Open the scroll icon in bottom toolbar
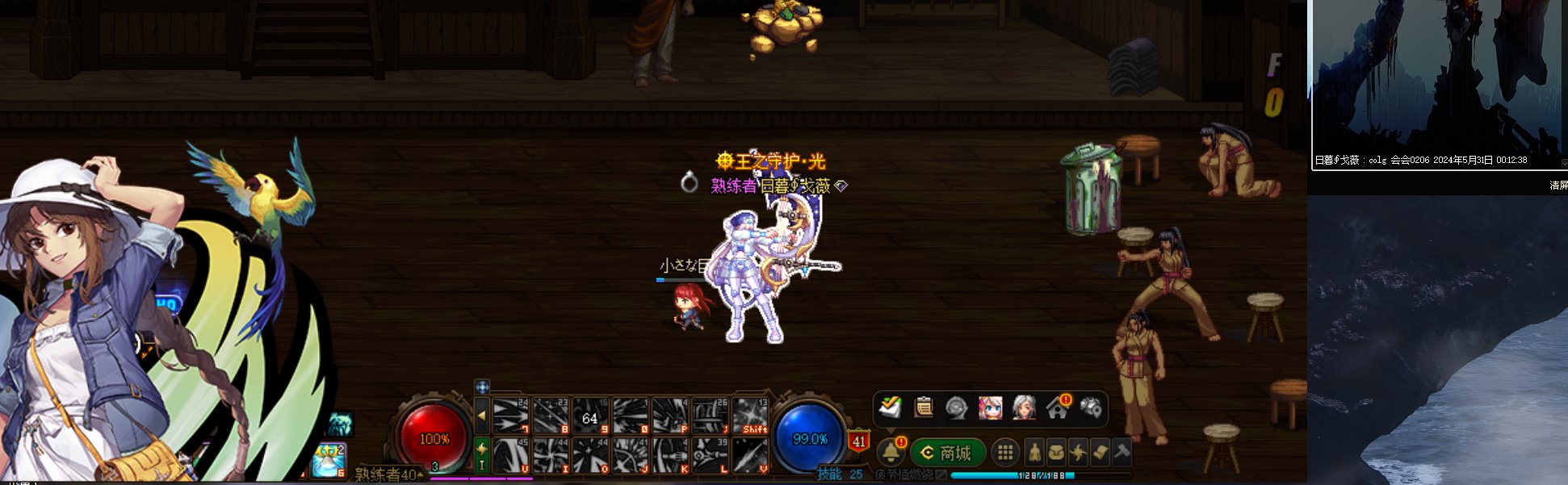 pos(1100,453)
